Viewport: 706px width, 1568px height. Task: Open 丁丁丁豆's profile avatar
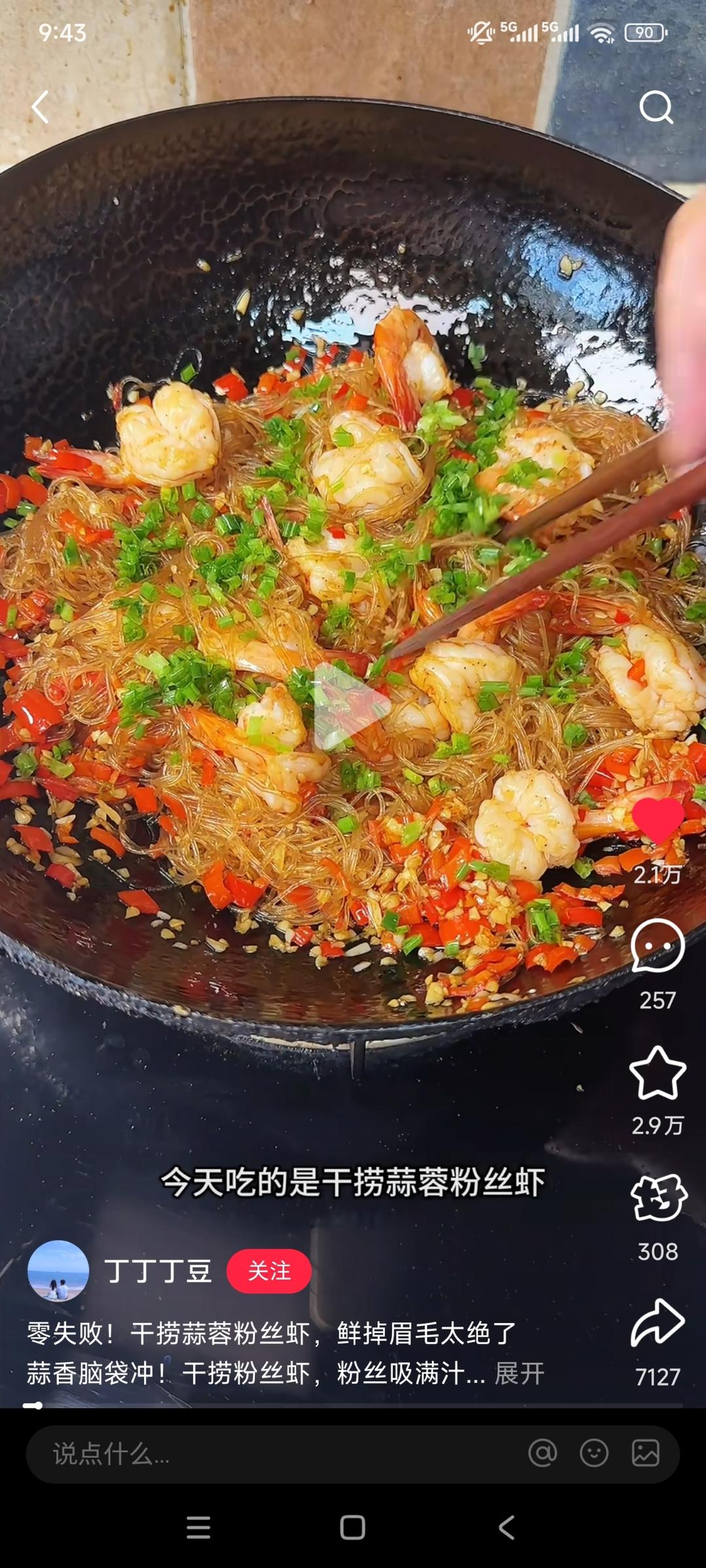point(58,1271)
